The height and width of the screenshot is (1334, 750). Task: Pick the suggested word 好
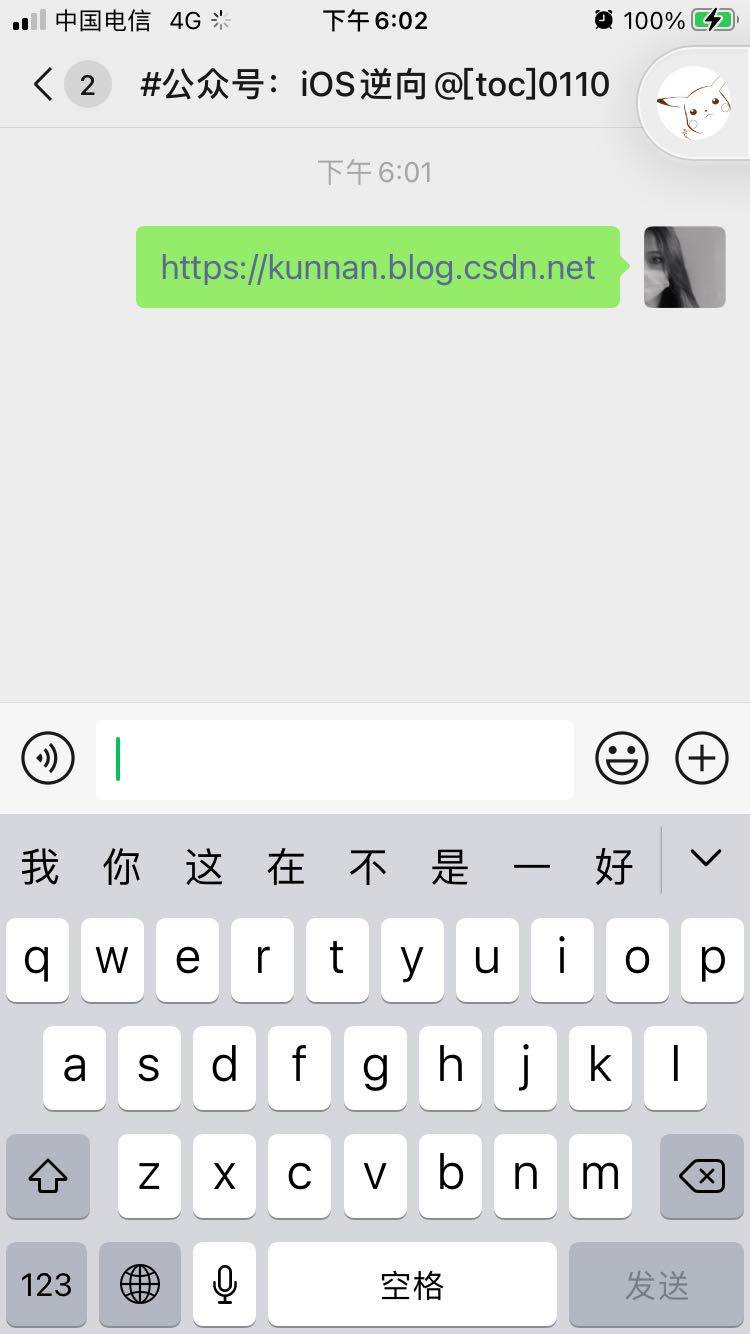coord(613,866)
